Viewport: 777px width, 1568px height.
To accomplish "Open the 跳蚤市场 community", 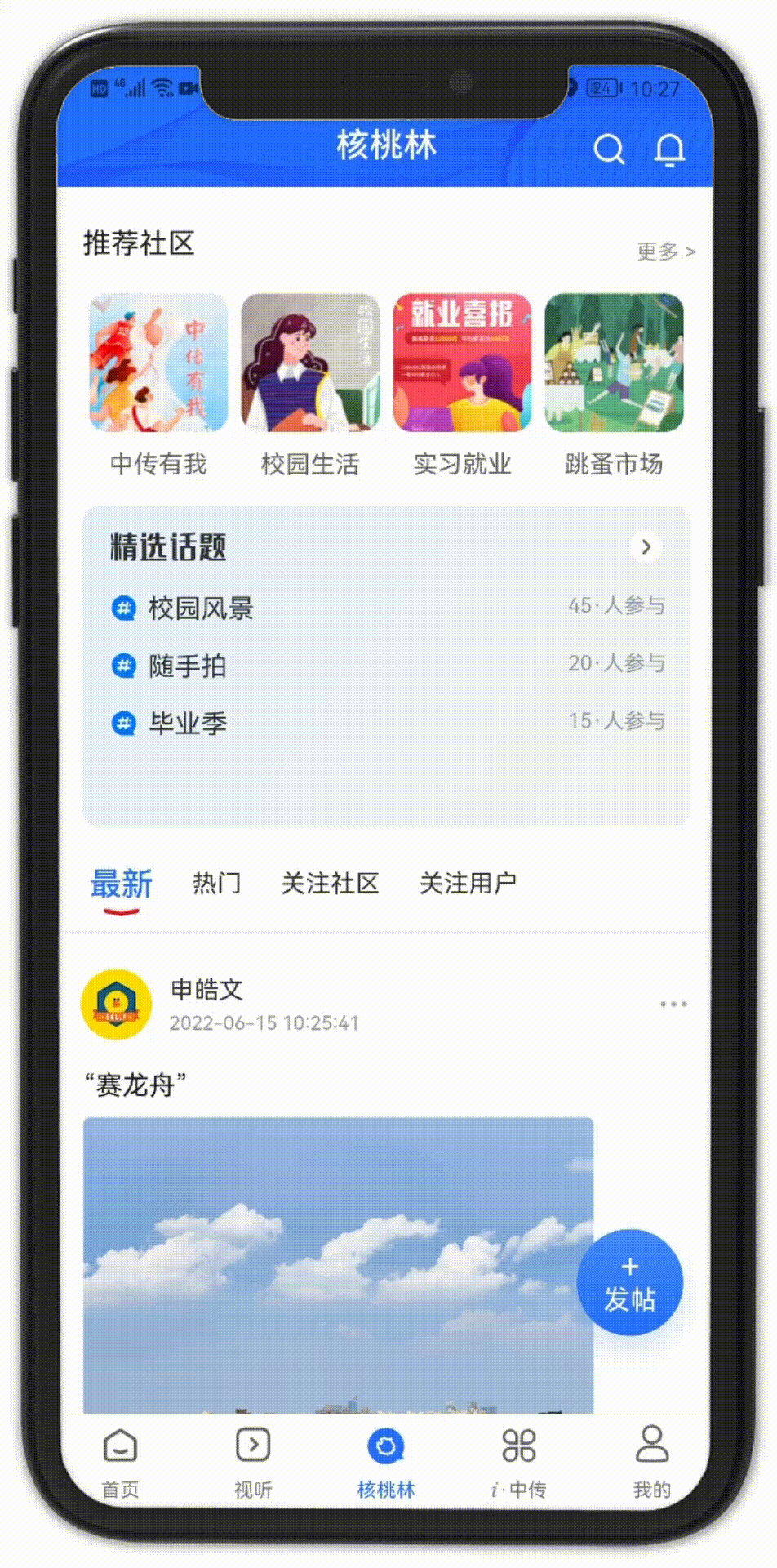I will 614,363.
